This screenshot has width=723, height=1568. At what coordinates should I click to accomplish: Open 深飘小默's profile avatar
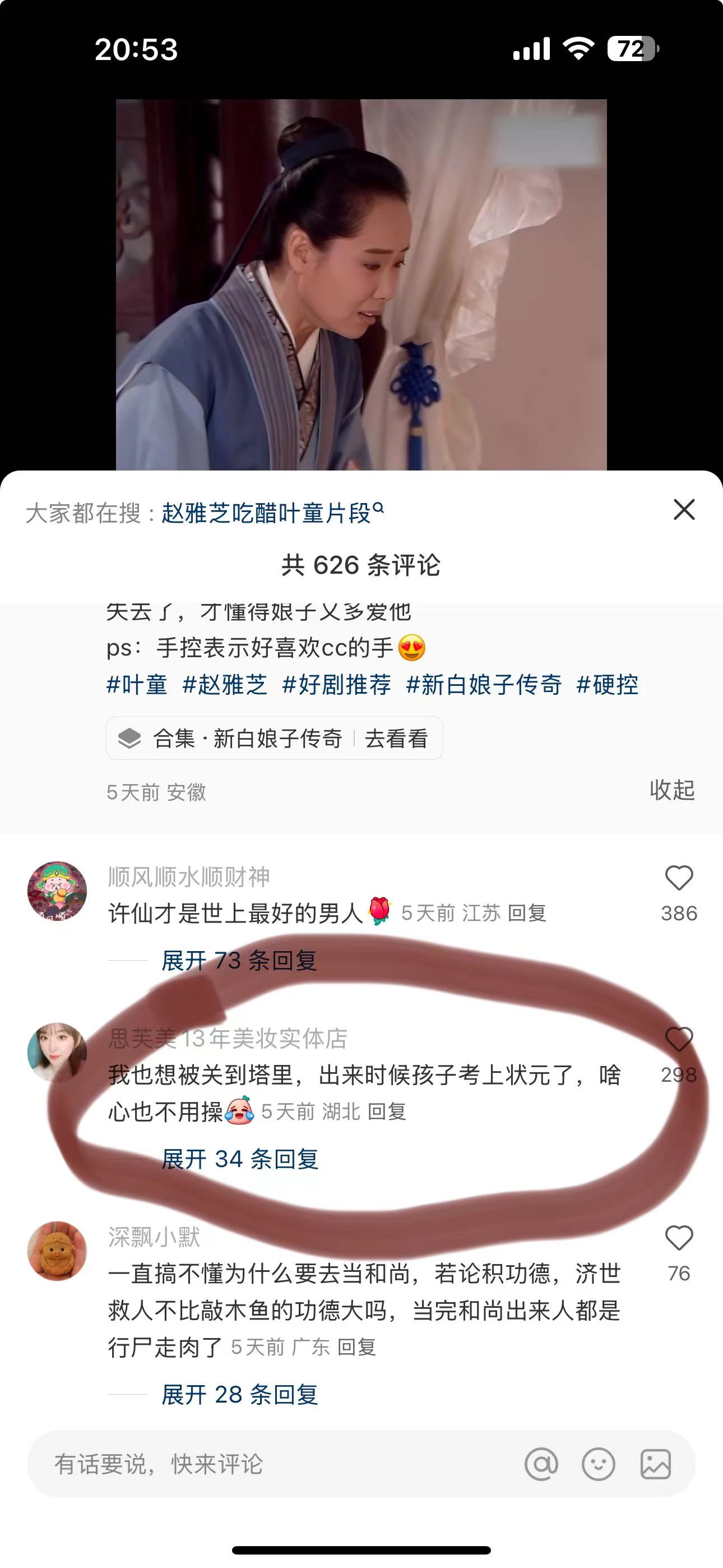[x=57, y=1251]
